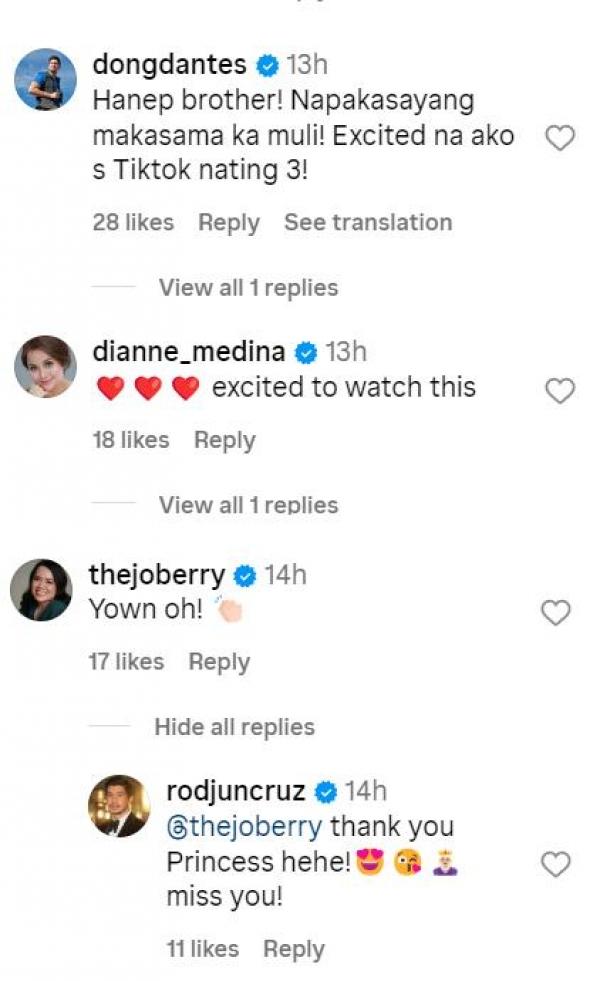Expand replies under dianne_medina's comment
600x981 pixels.
[248, 505]
